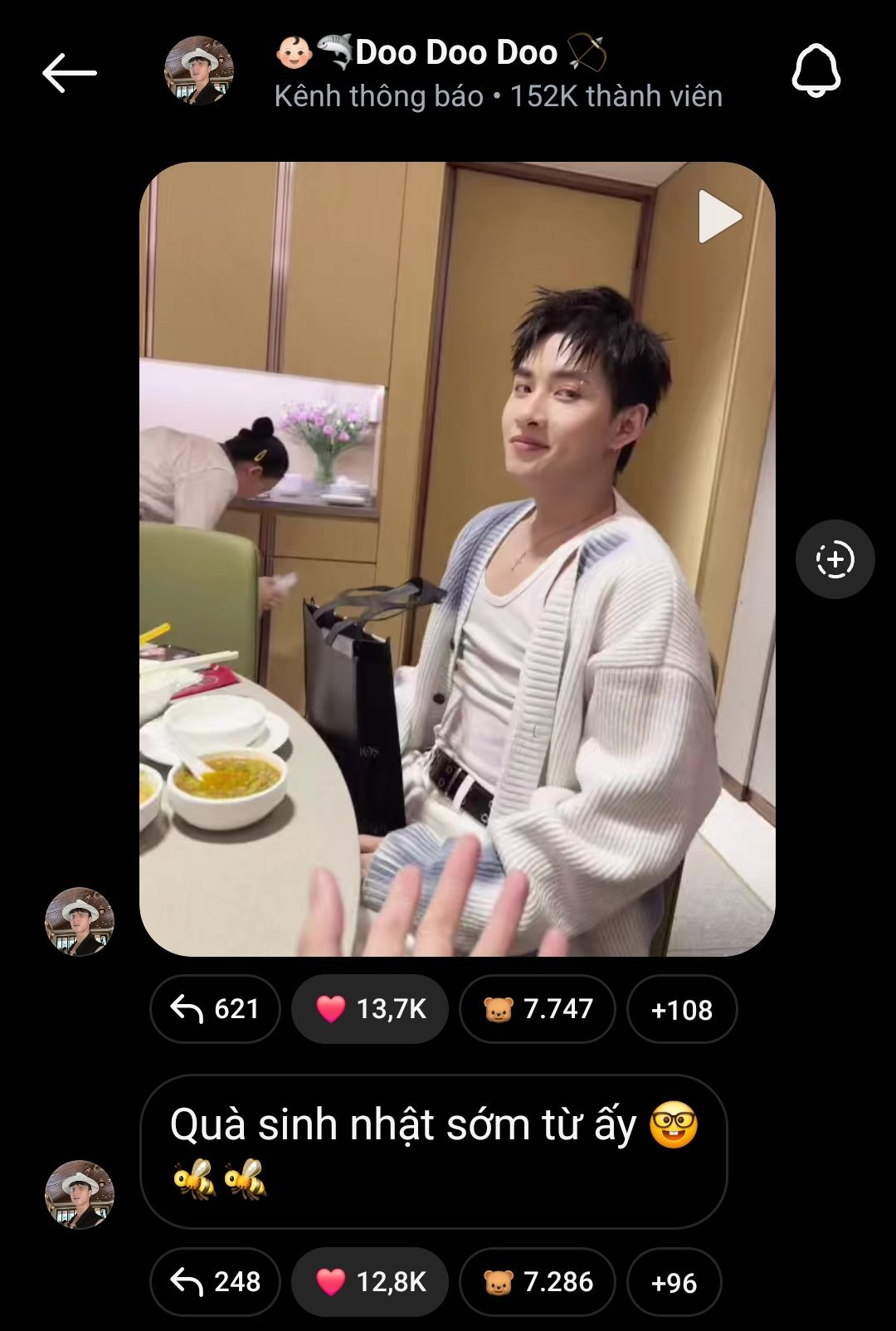
Task: Open the channel notification bell
Action: 816,71
